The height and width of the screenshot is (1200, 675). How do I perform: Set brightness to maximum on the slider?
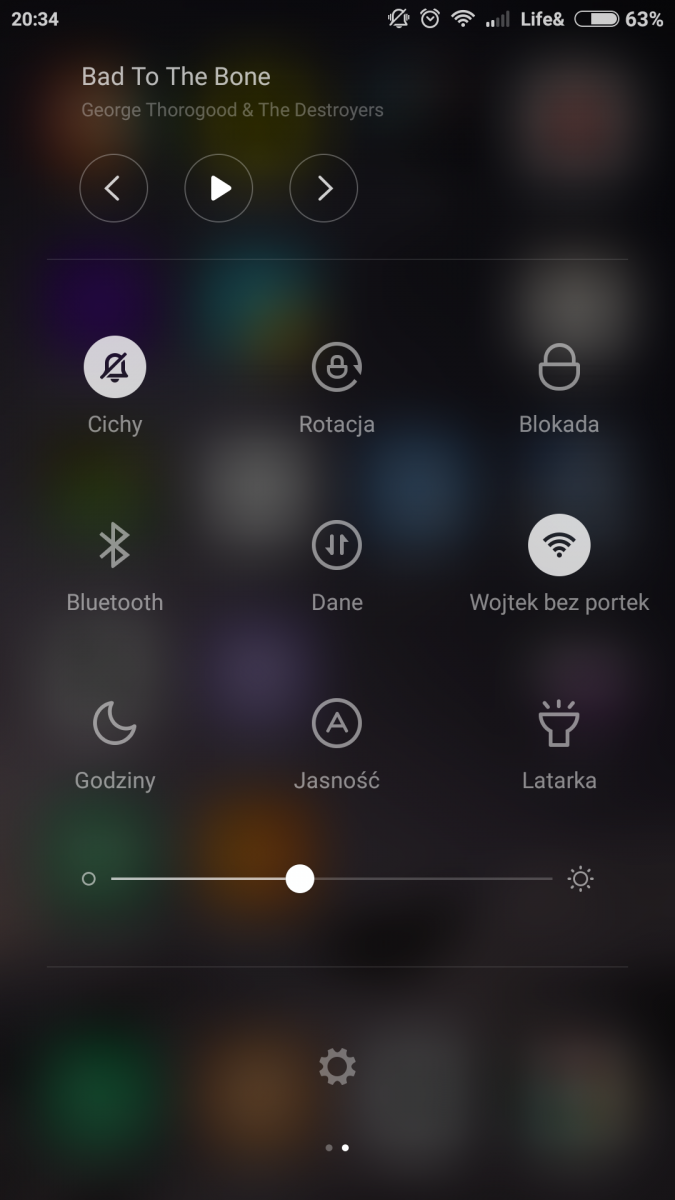point(550,879)
